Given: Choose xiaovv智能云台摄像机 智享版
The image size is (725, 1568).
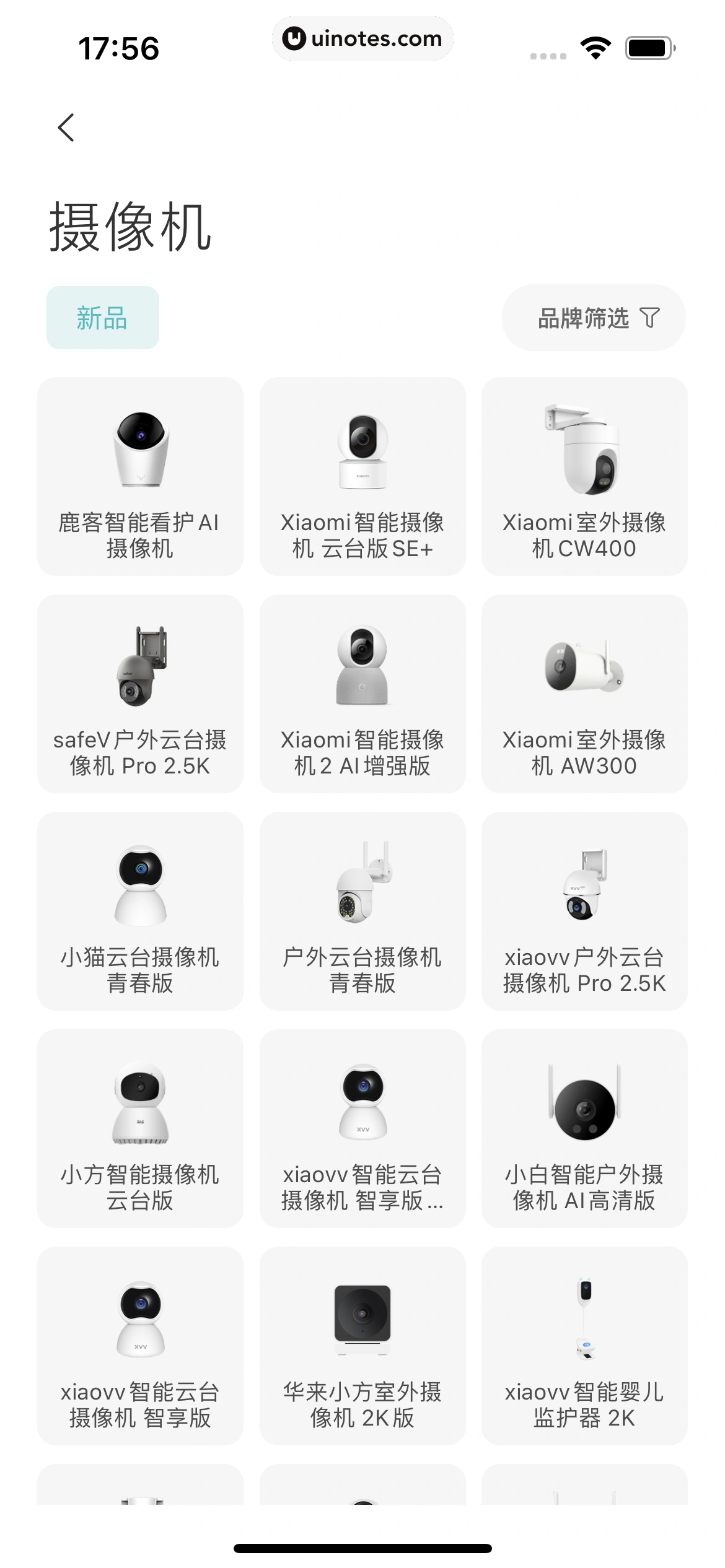Looking at the screenshot, I should [x=140, y=1346].
